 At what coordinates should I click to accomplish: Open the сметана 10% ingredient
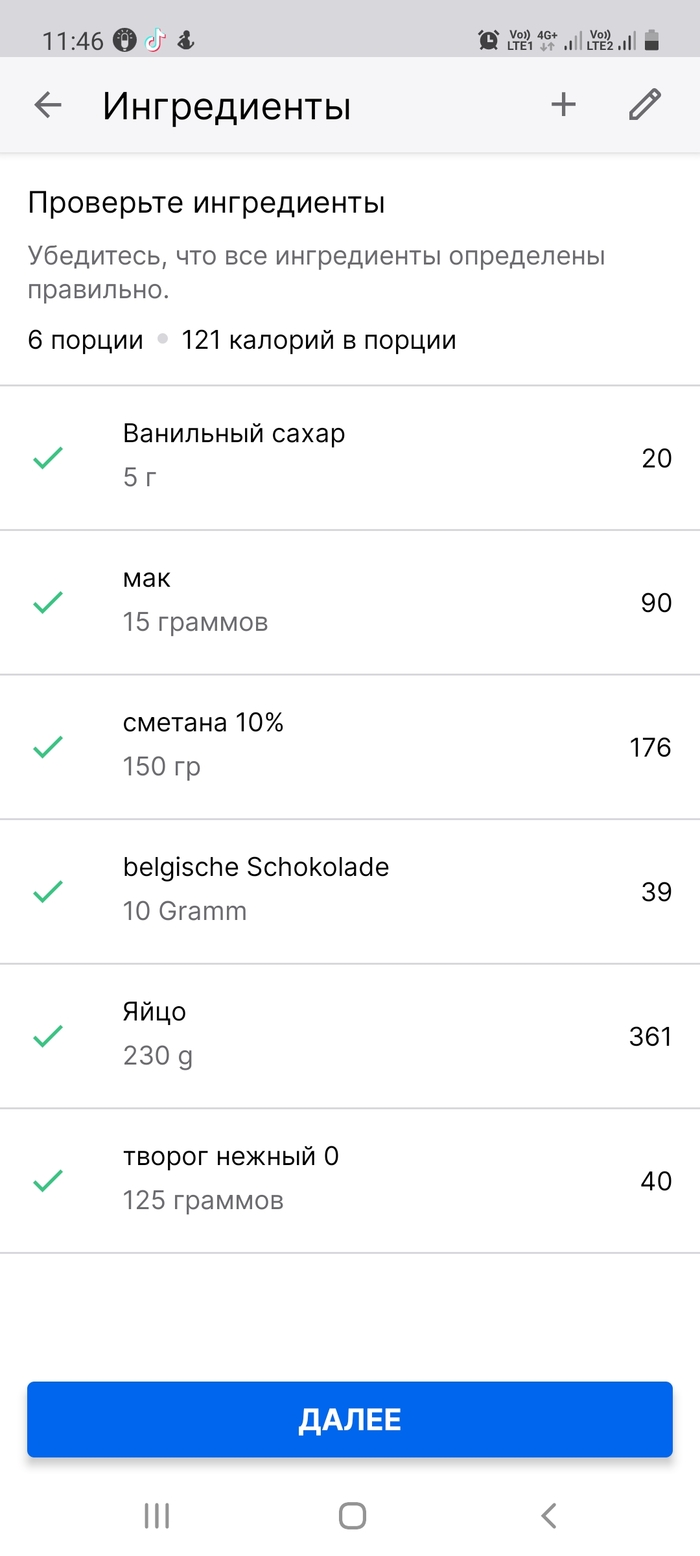coord(350,746)
